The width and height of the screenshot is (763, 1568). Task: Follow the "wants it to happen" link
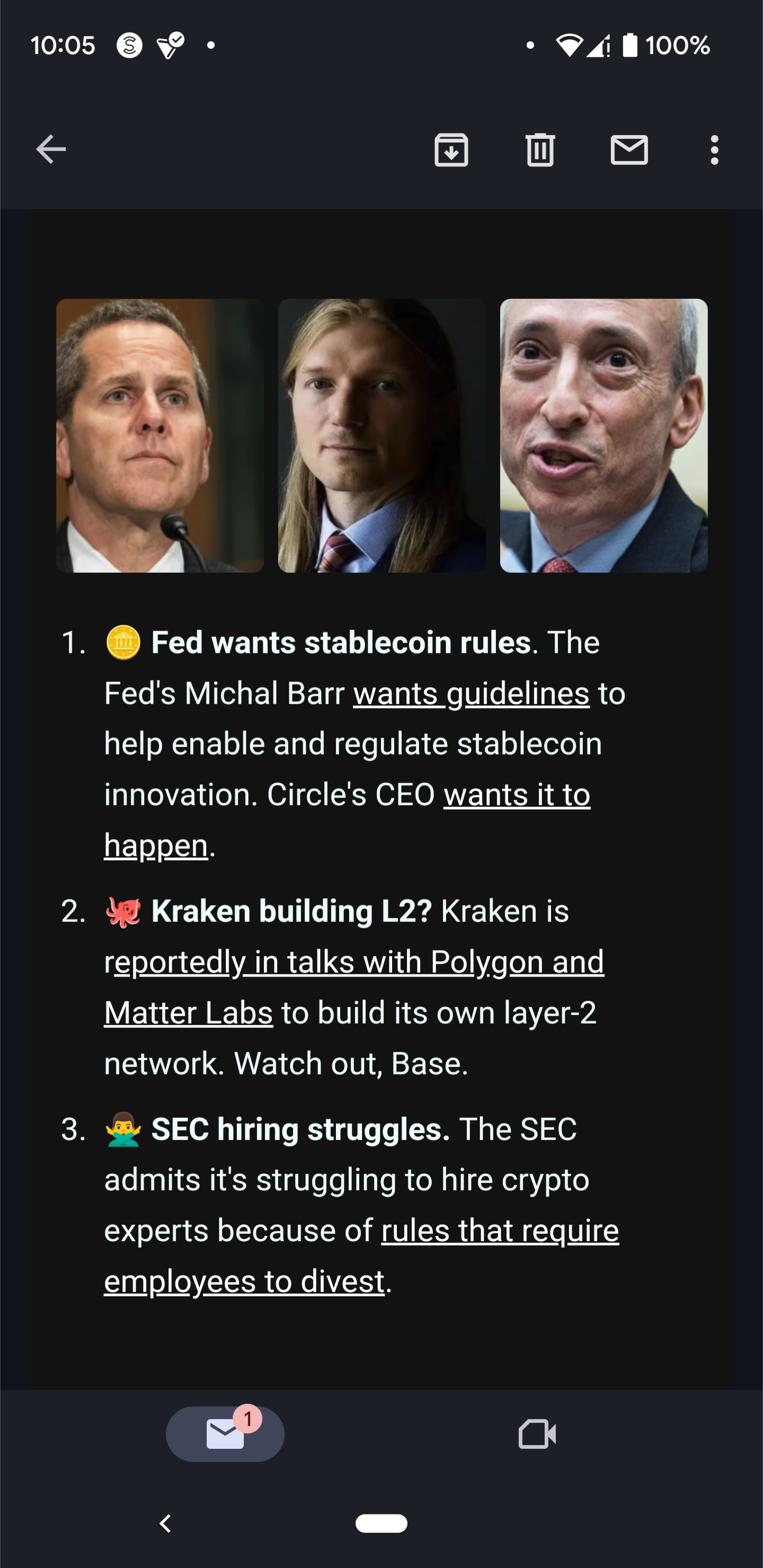[x=347, y=819]
